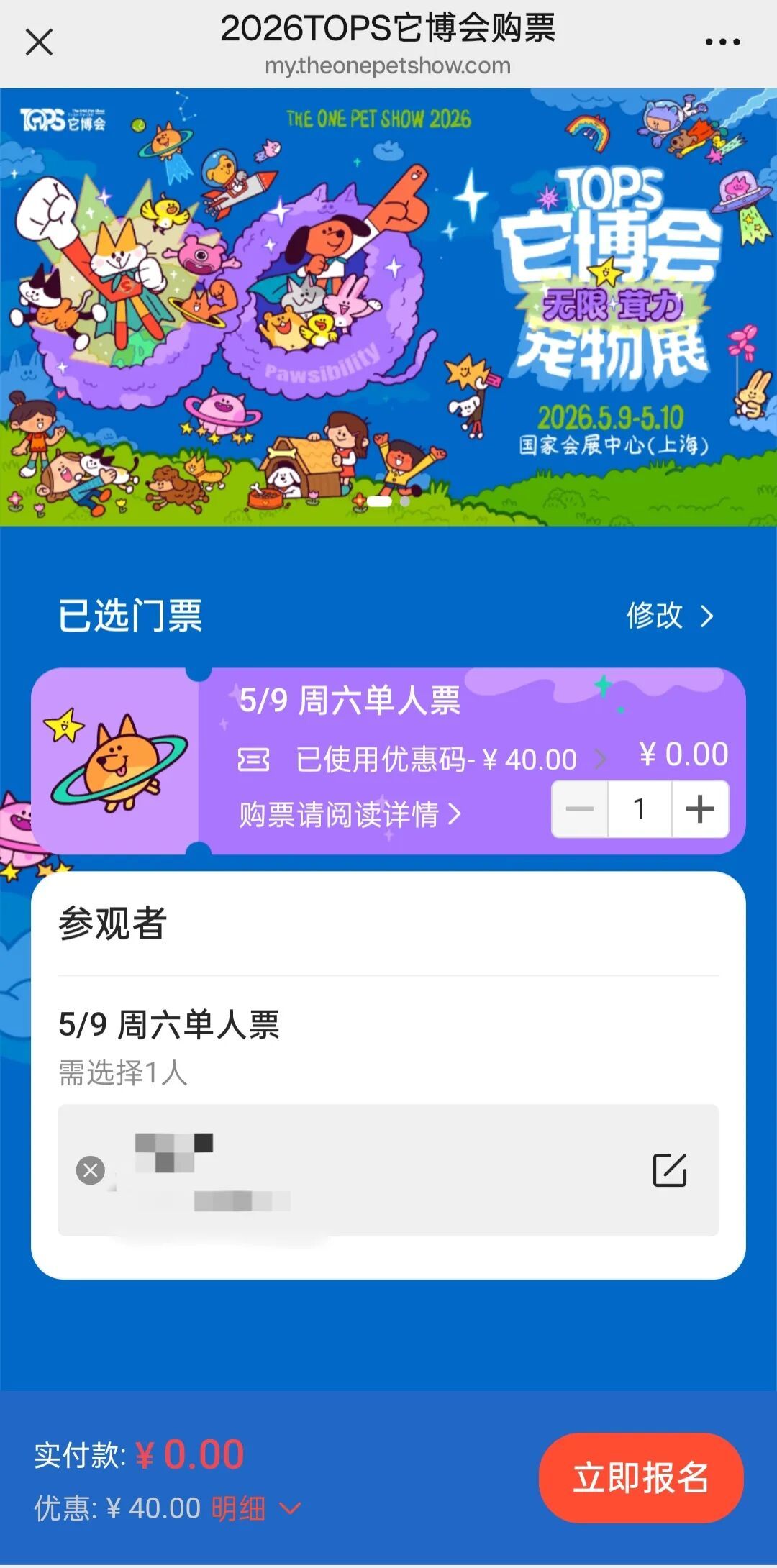777x1568 pixels.
Task: Close the ticket purchase web page
Action: 39,42
